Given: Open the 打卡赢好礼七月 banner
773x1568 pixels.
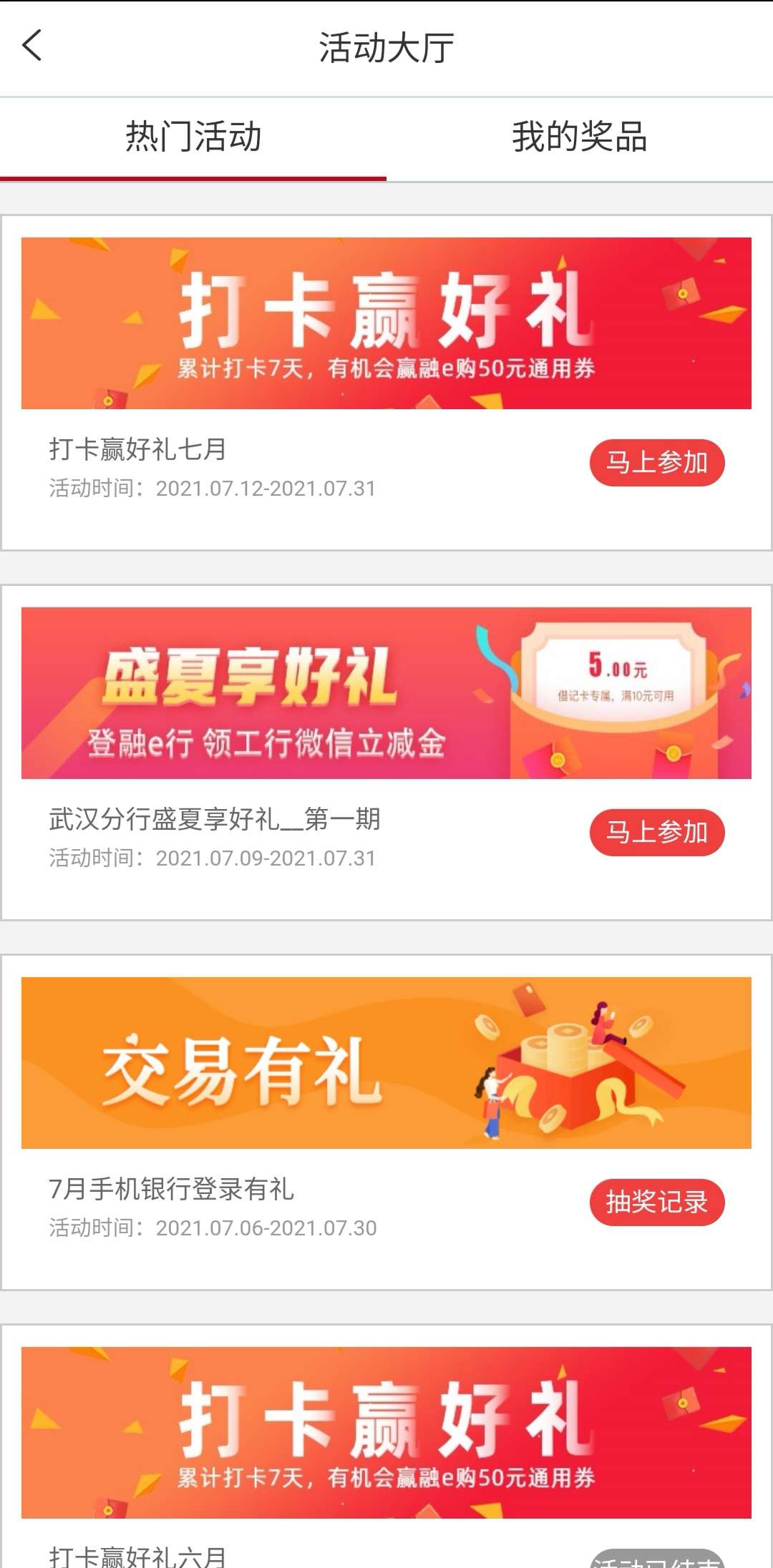Looking at the screenshot, I should click(x=386, y=323).
